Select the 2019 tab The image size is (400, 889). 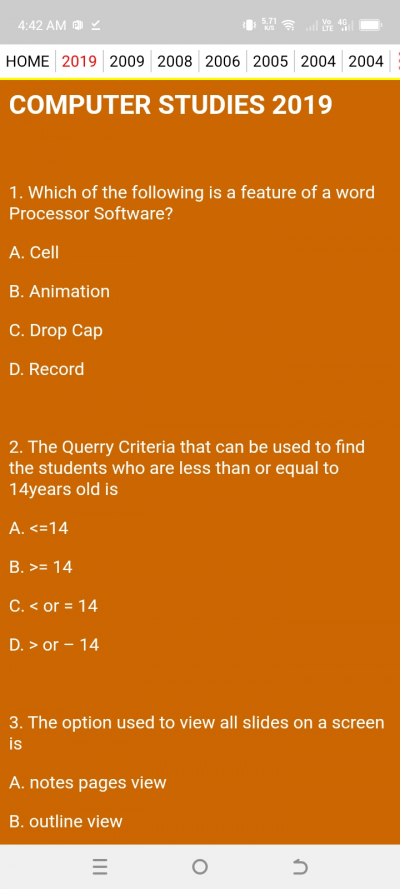coord(79,61)
